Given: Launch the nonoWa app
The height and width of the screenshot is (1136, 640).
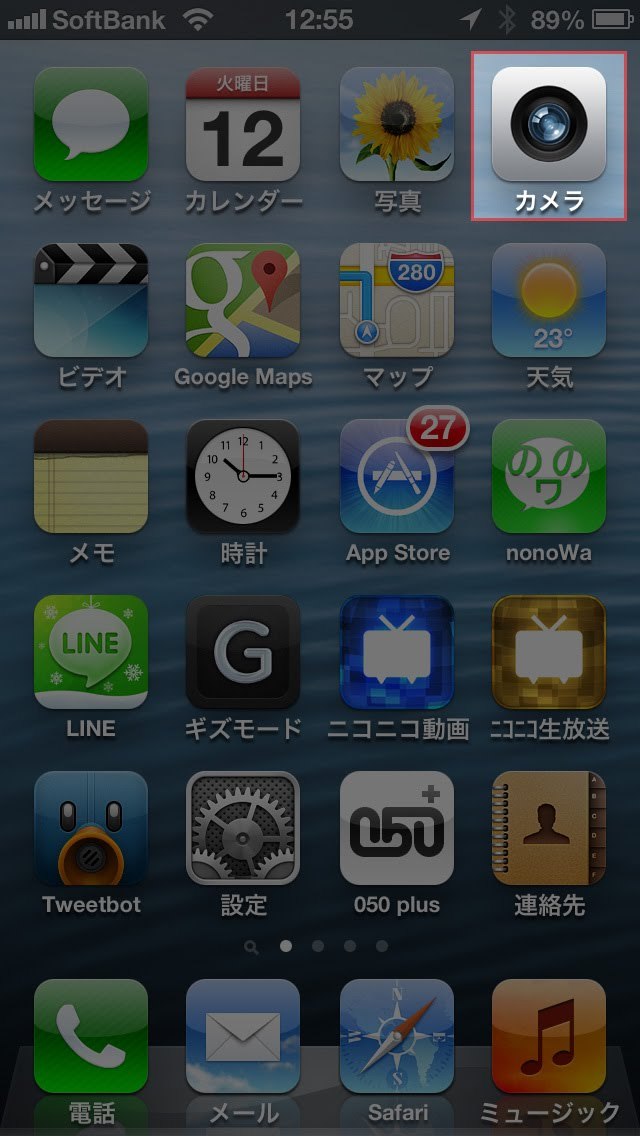Looking at the screenshot, I should pos(548,476).
